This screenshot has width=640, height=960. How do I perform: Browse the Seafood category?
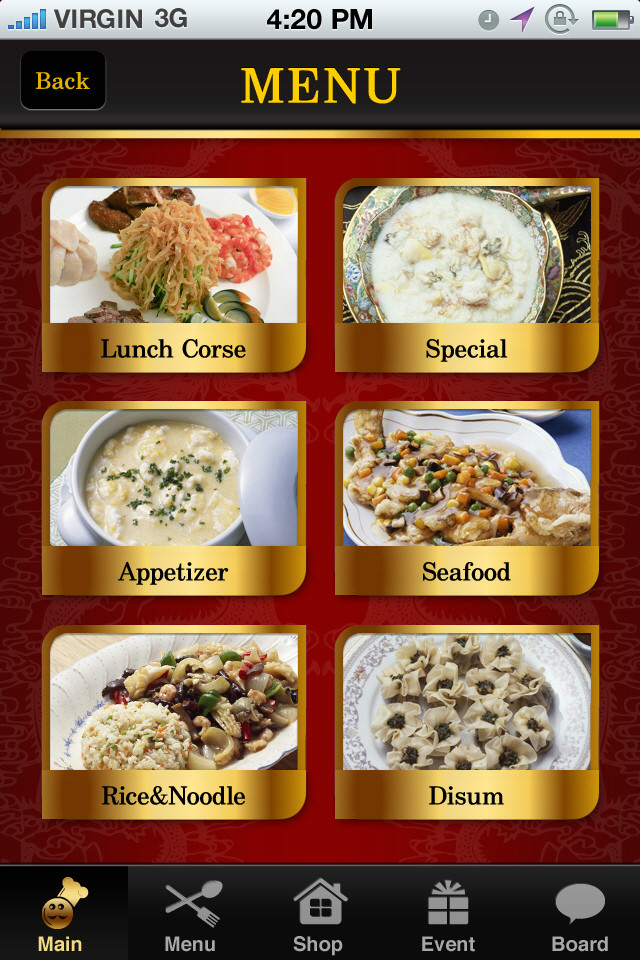tap(466, 498)
